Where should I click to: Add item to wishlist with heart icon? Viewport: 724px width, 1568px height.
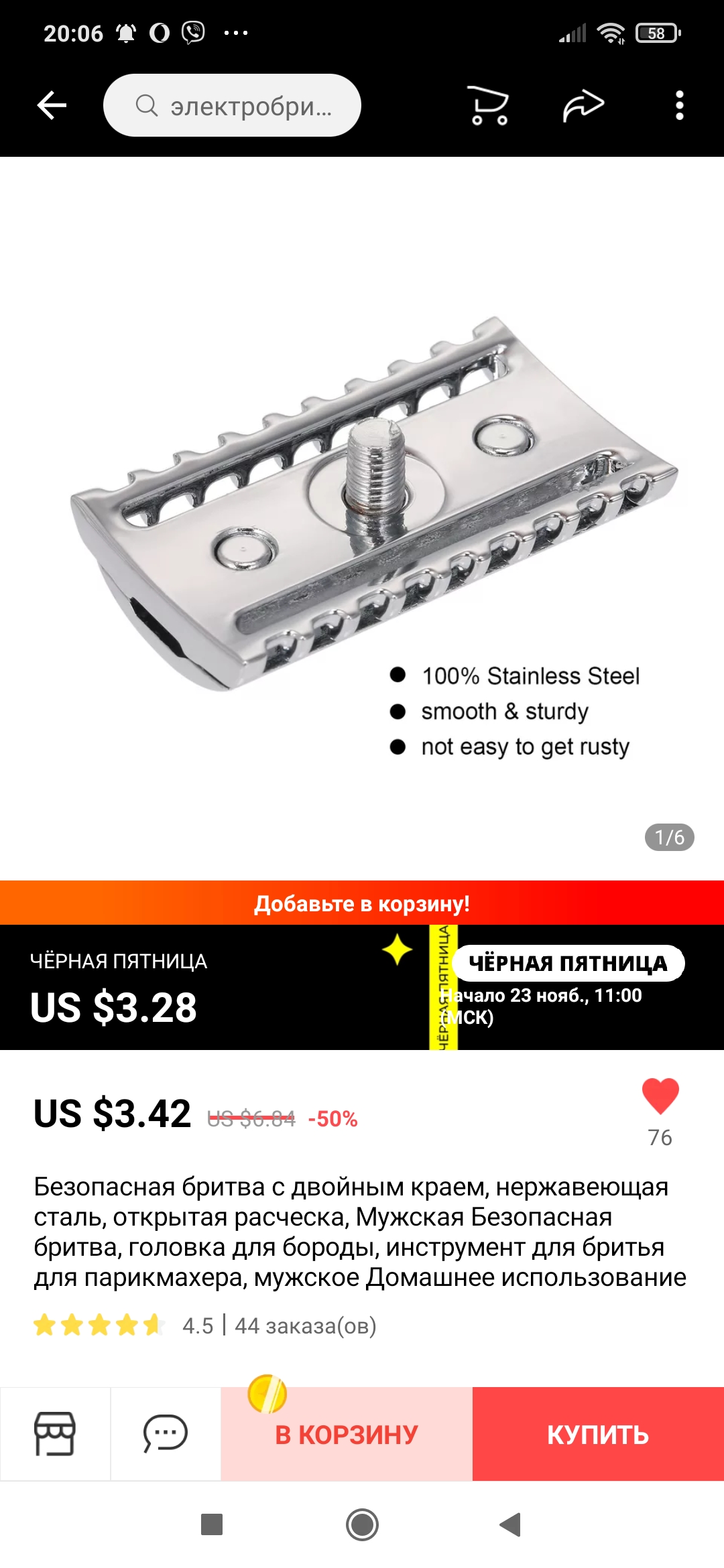pos(660,1096)
